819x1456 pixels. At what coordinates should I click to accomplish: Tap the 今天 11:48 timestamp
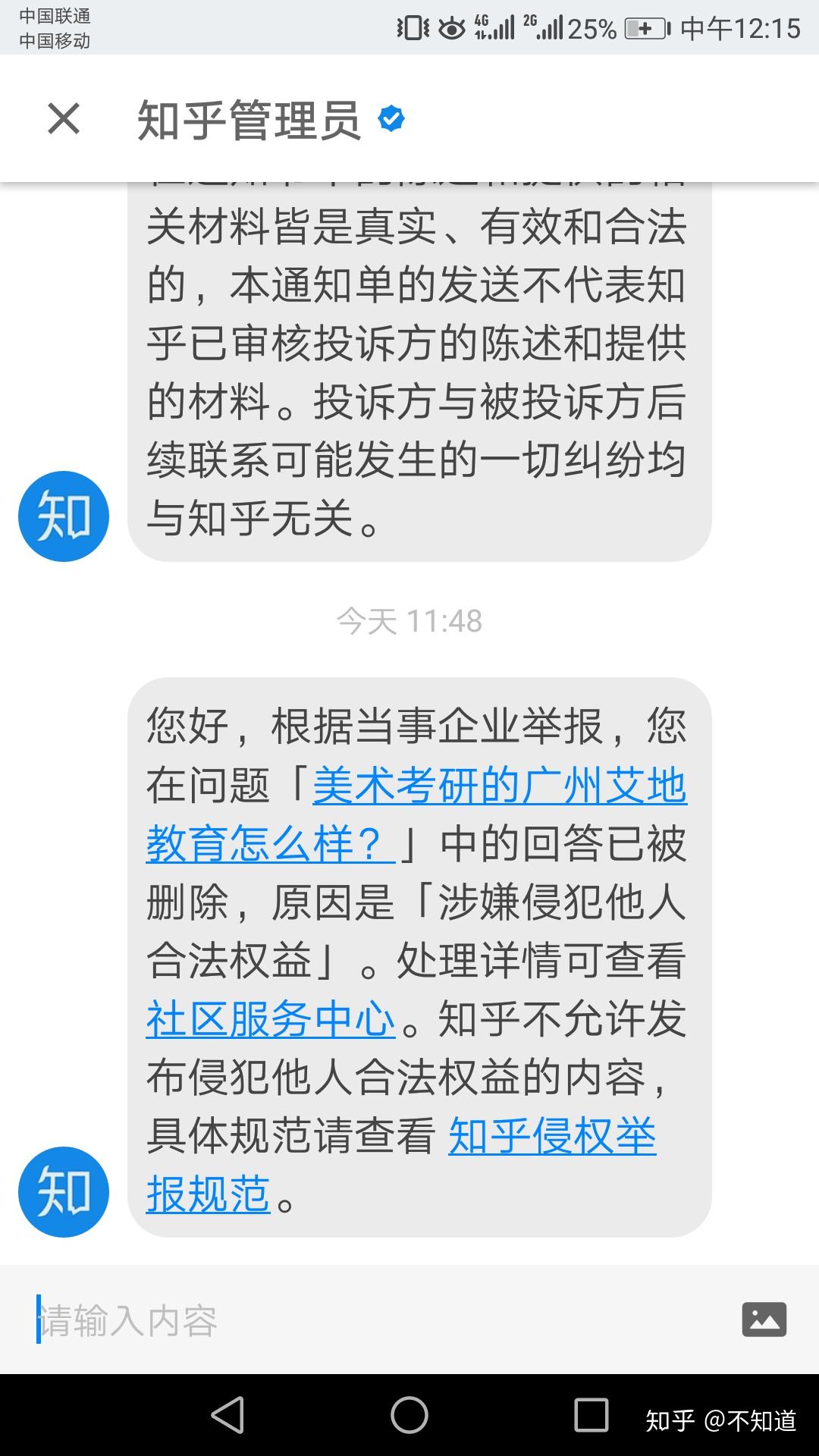coord(409,620)
